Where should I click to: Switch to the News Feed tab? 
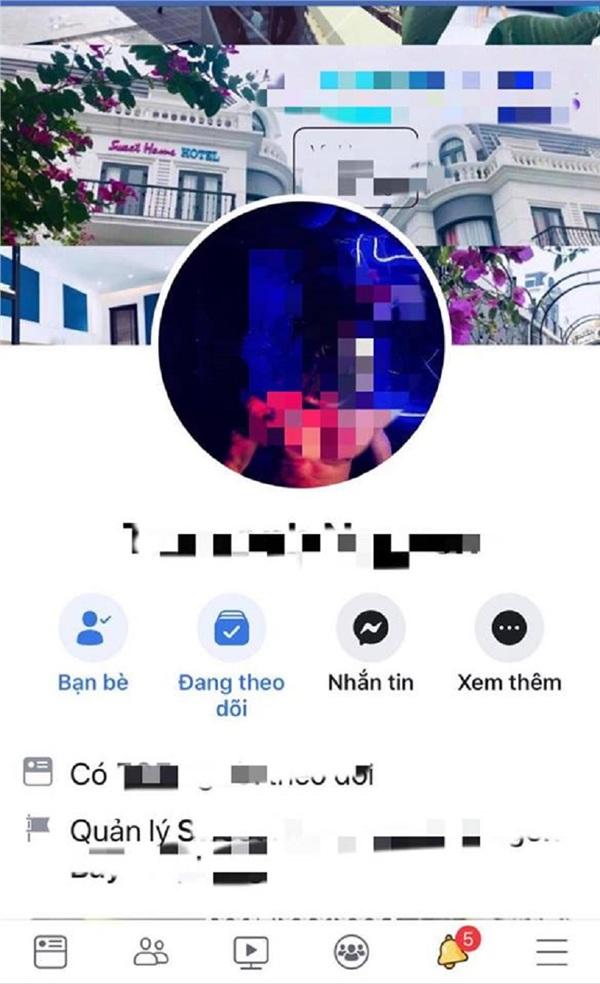50,950
